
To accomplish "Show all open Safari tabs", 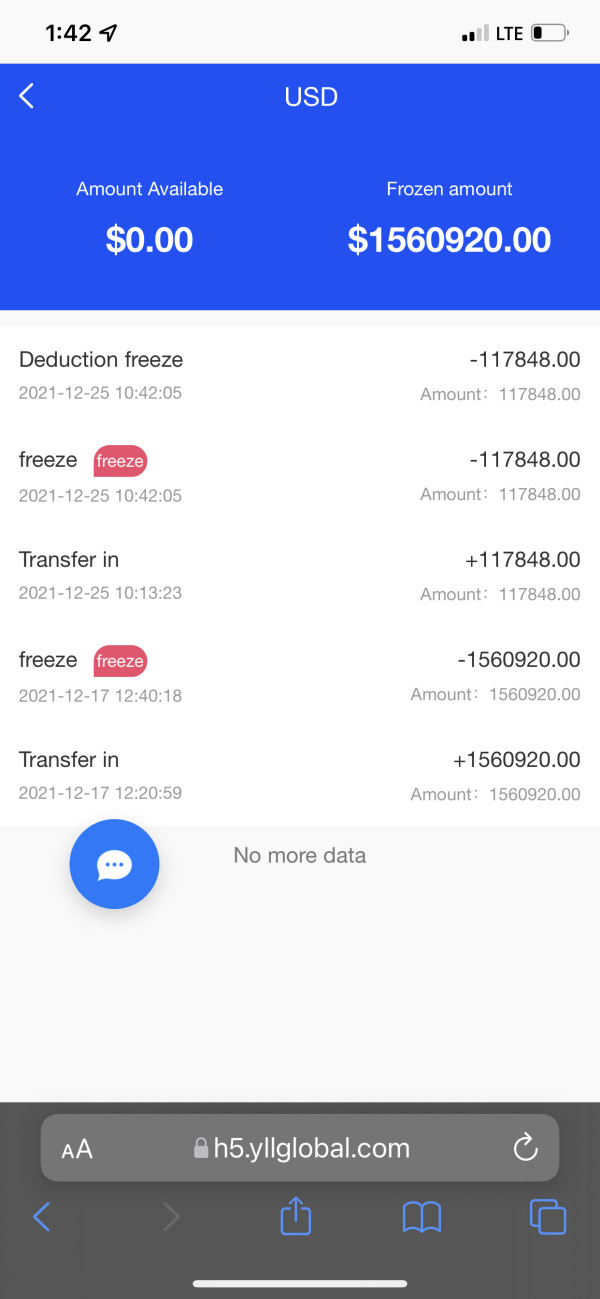I will point(547,1217).
